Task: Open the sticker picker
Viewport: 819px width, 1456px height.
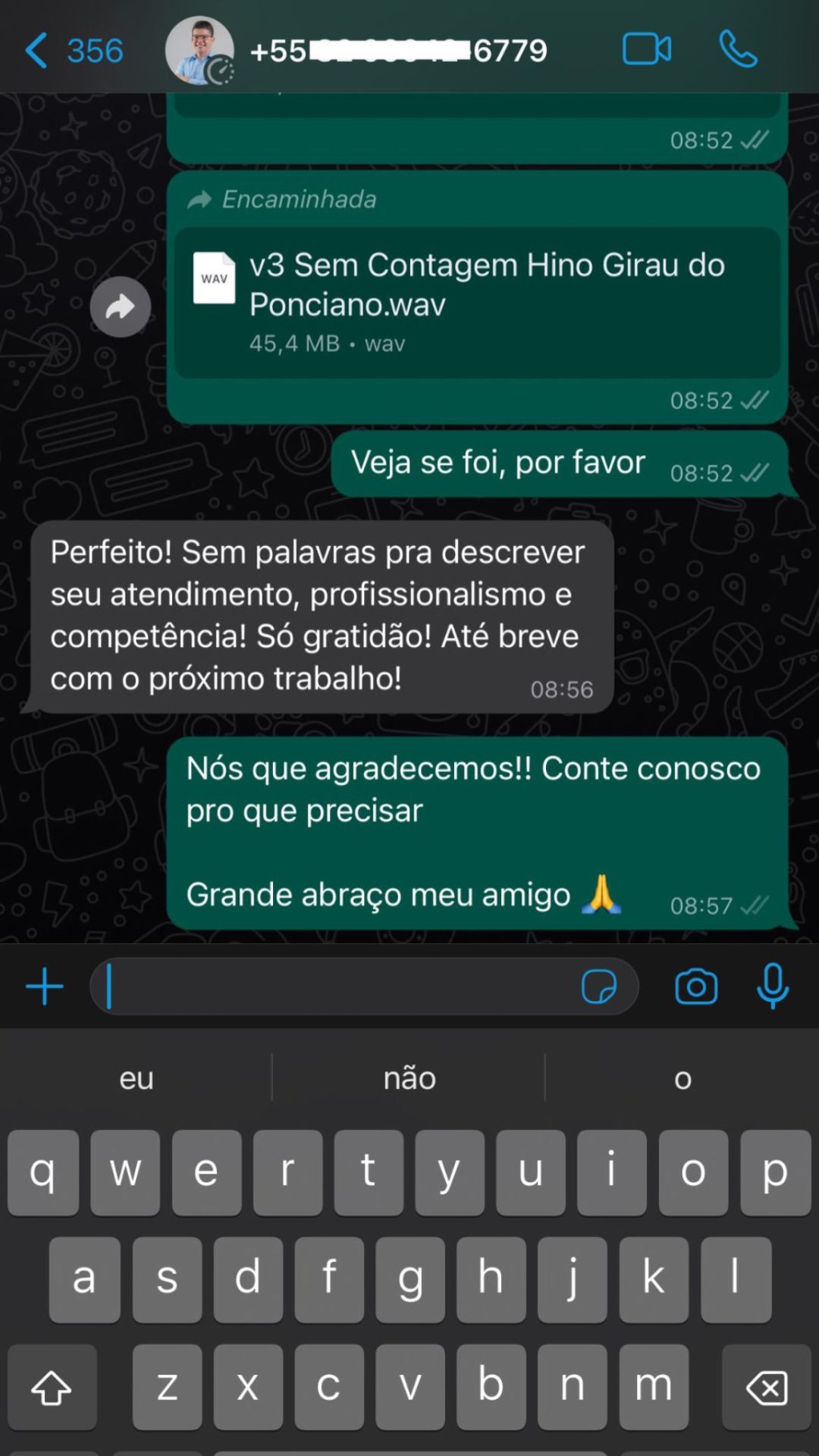Action: pyautogui.click(x=598, y=987)
